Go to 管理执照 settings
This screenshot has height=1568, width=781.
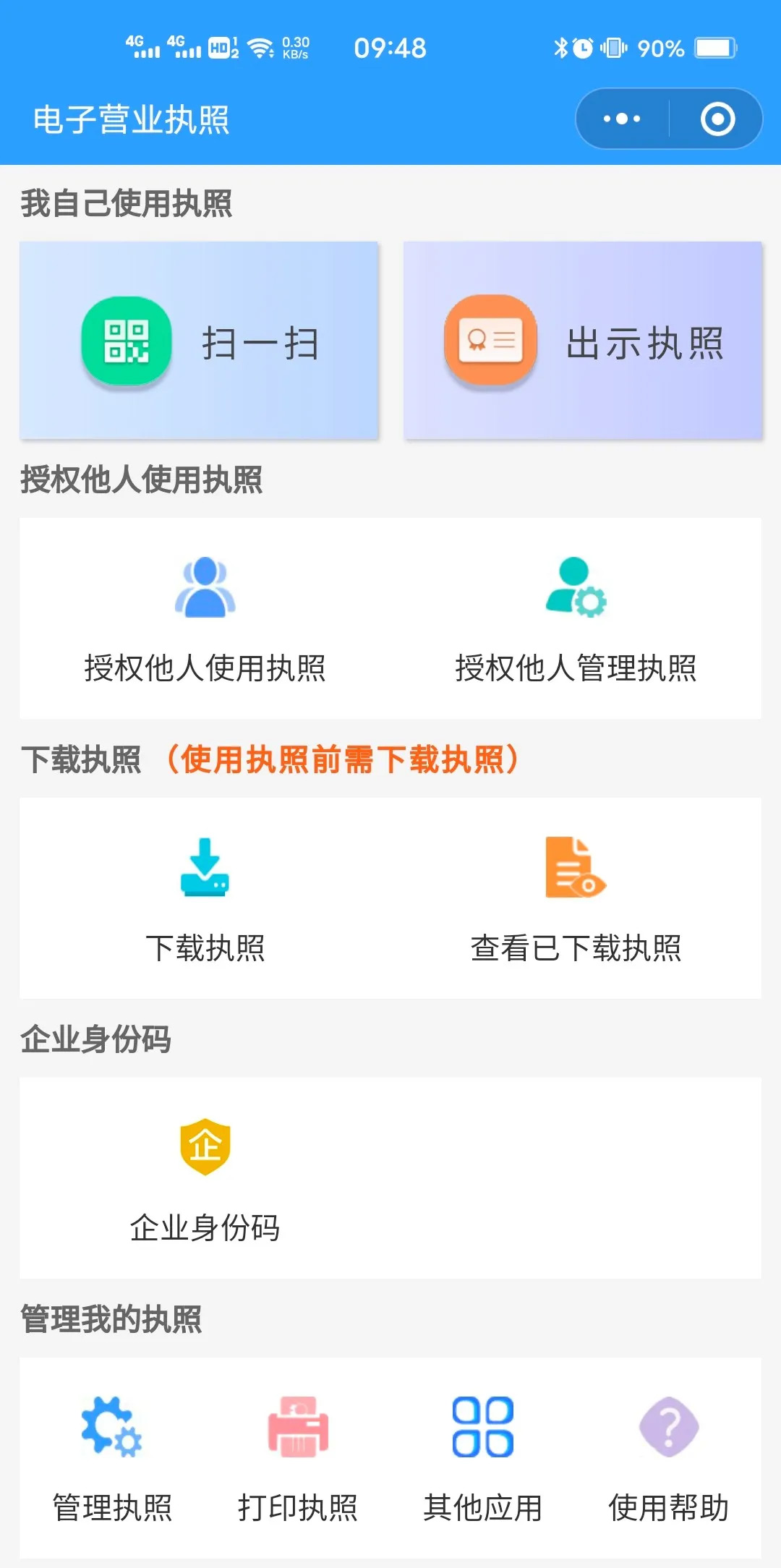112,1457
